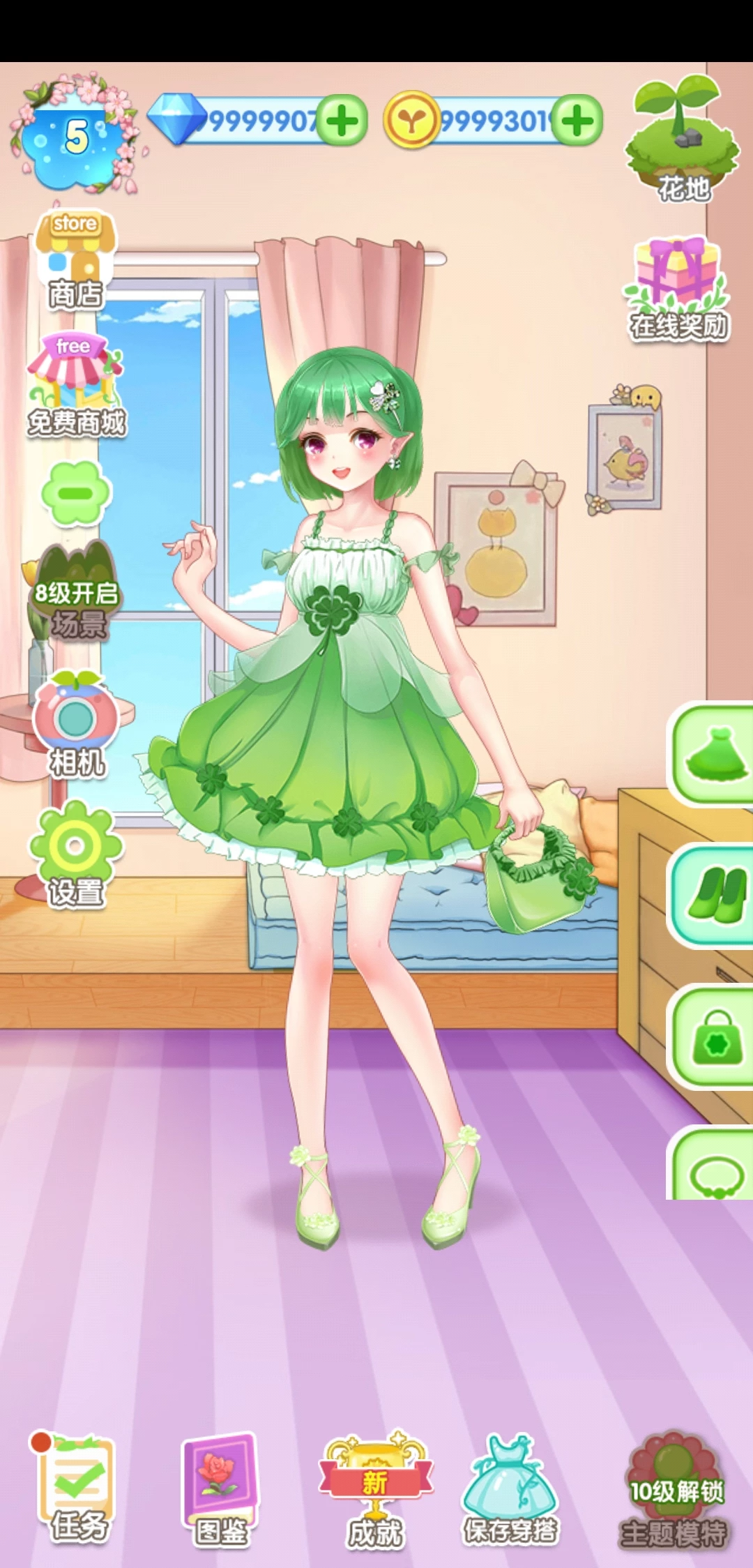
Task: Open the 免费商城 free mall
Action: pos(75,384)
